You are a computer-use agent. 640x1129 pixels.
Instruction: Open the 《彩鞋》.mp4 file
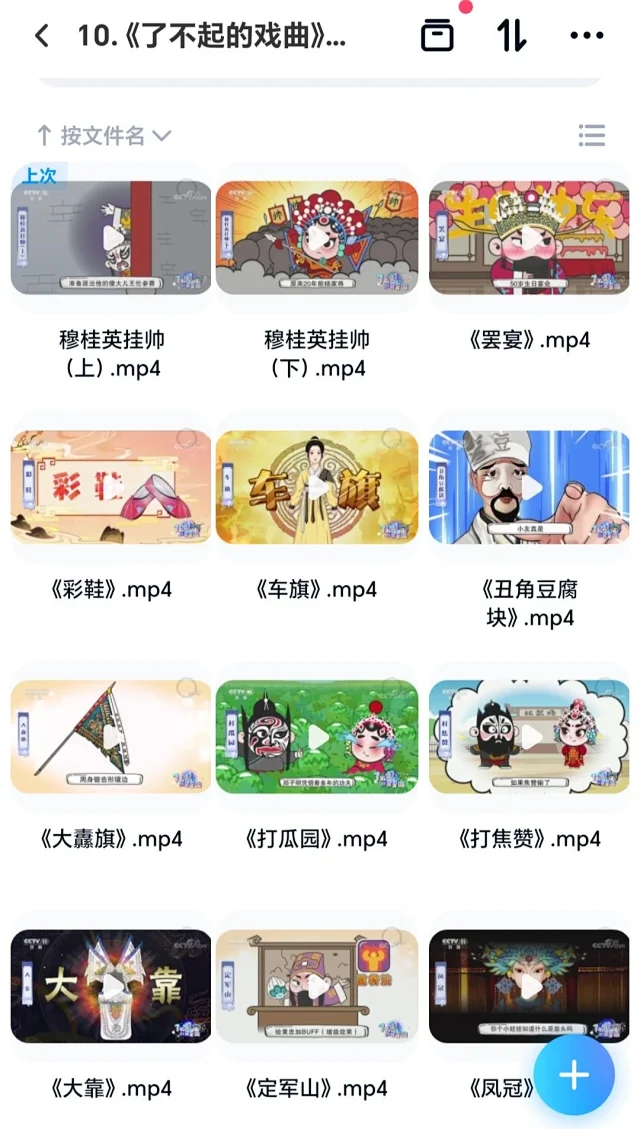[x=111, y=488]
